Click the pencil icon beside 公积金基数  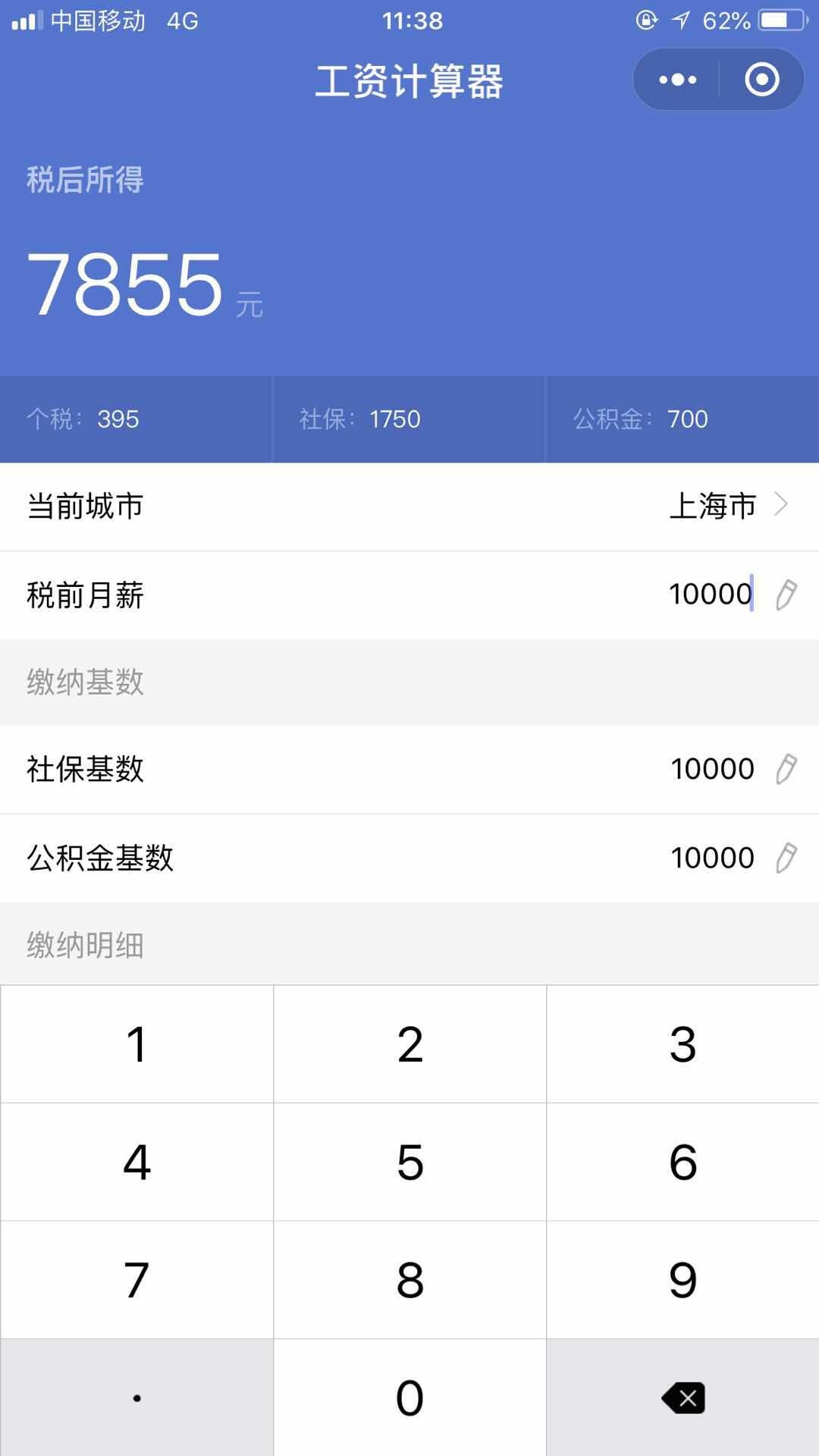click(x=786, y=858)
